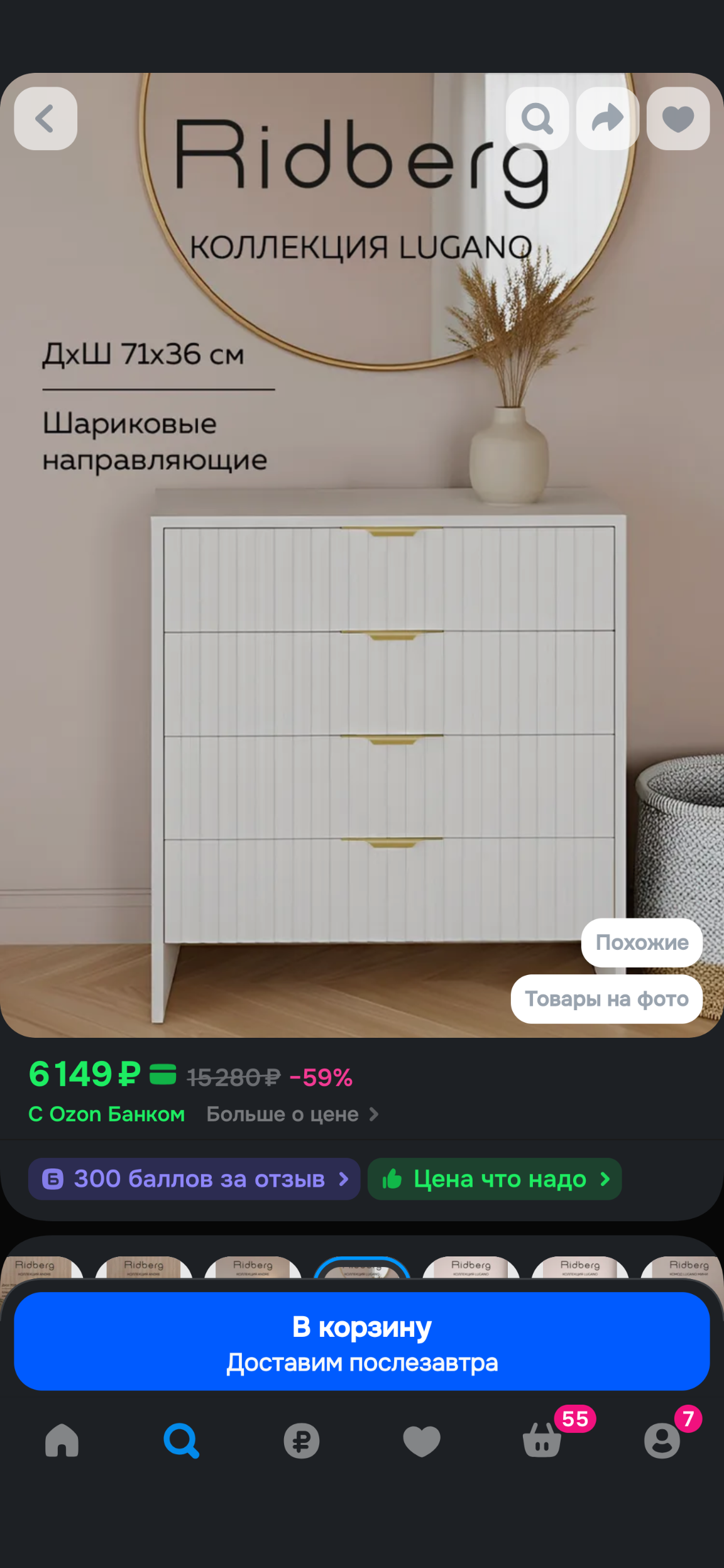Image resolution: width=724 pixels, height=1568 pixels.
Task: Open the ruble finance tab
Action: tap(302, 1440)
